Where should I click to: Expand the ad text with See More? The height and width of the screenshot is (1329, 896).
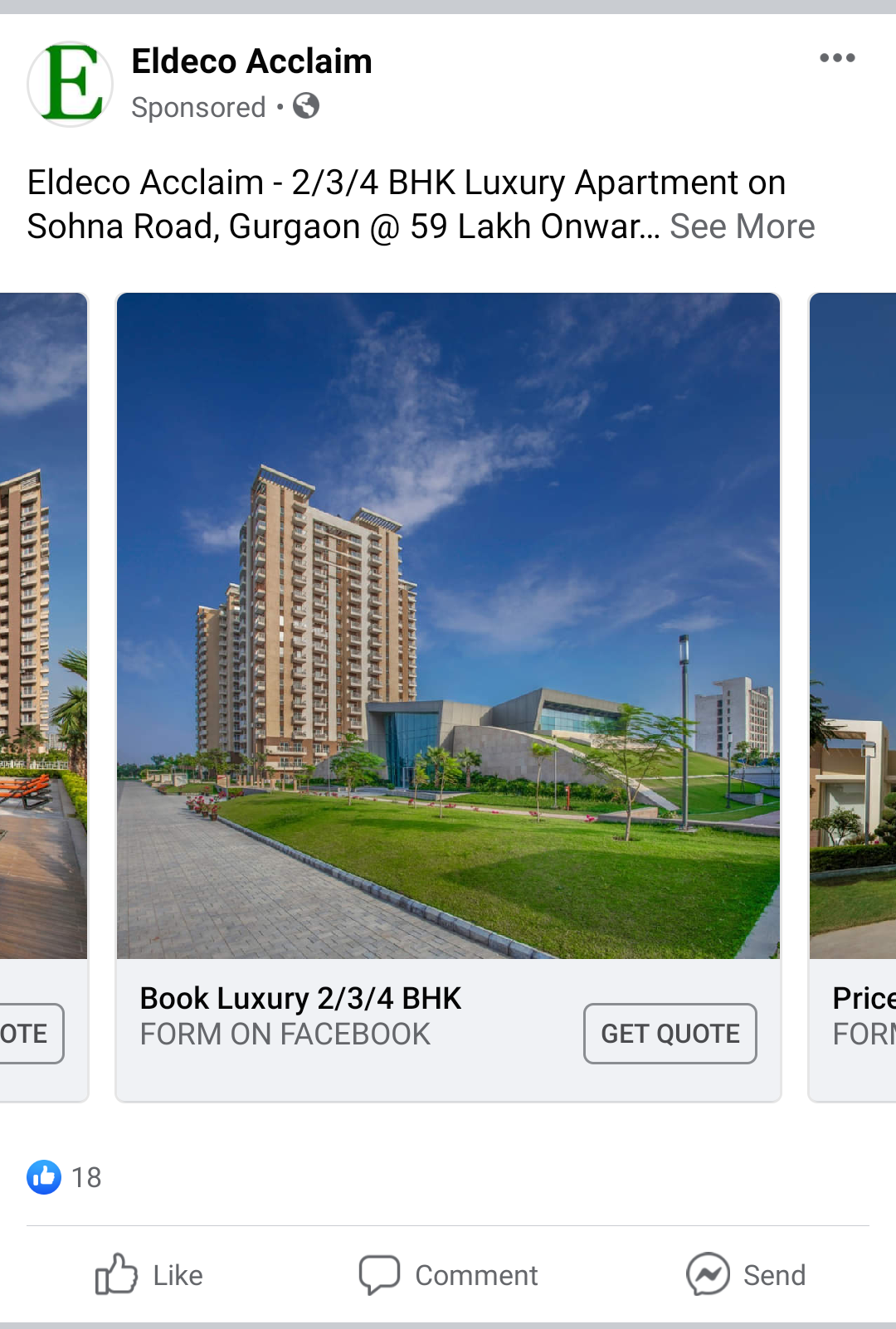point(742,226)
